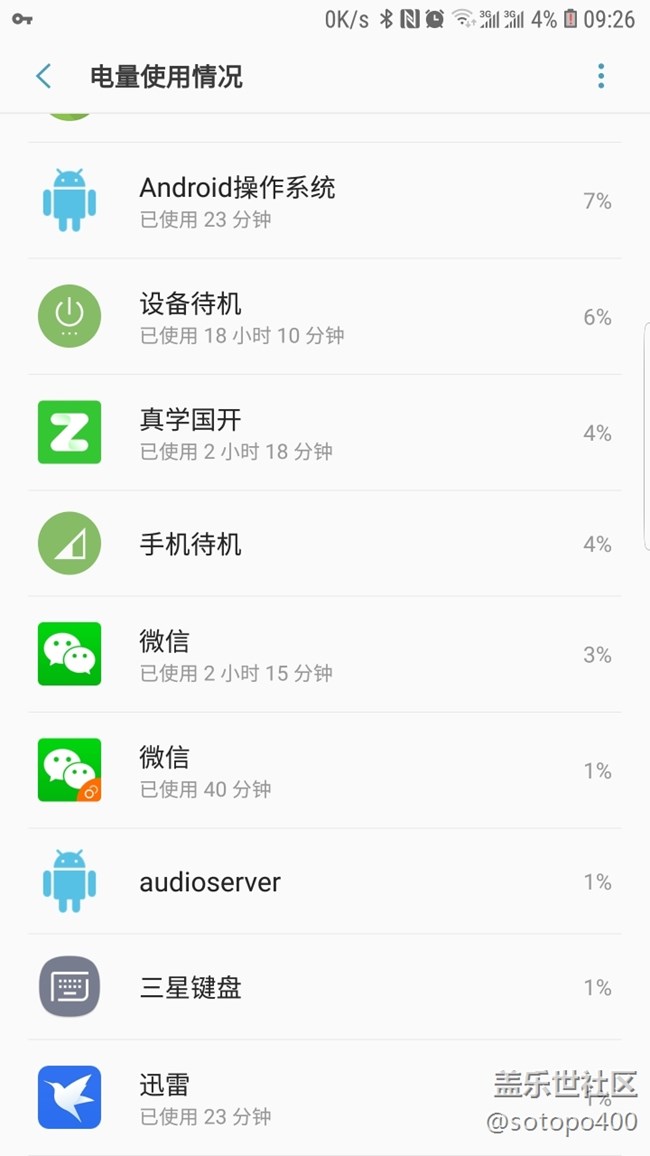Tap the 微信 entry used 40 分钟
Viewport: 650px width, 1156px height.
tap(324, 771)
